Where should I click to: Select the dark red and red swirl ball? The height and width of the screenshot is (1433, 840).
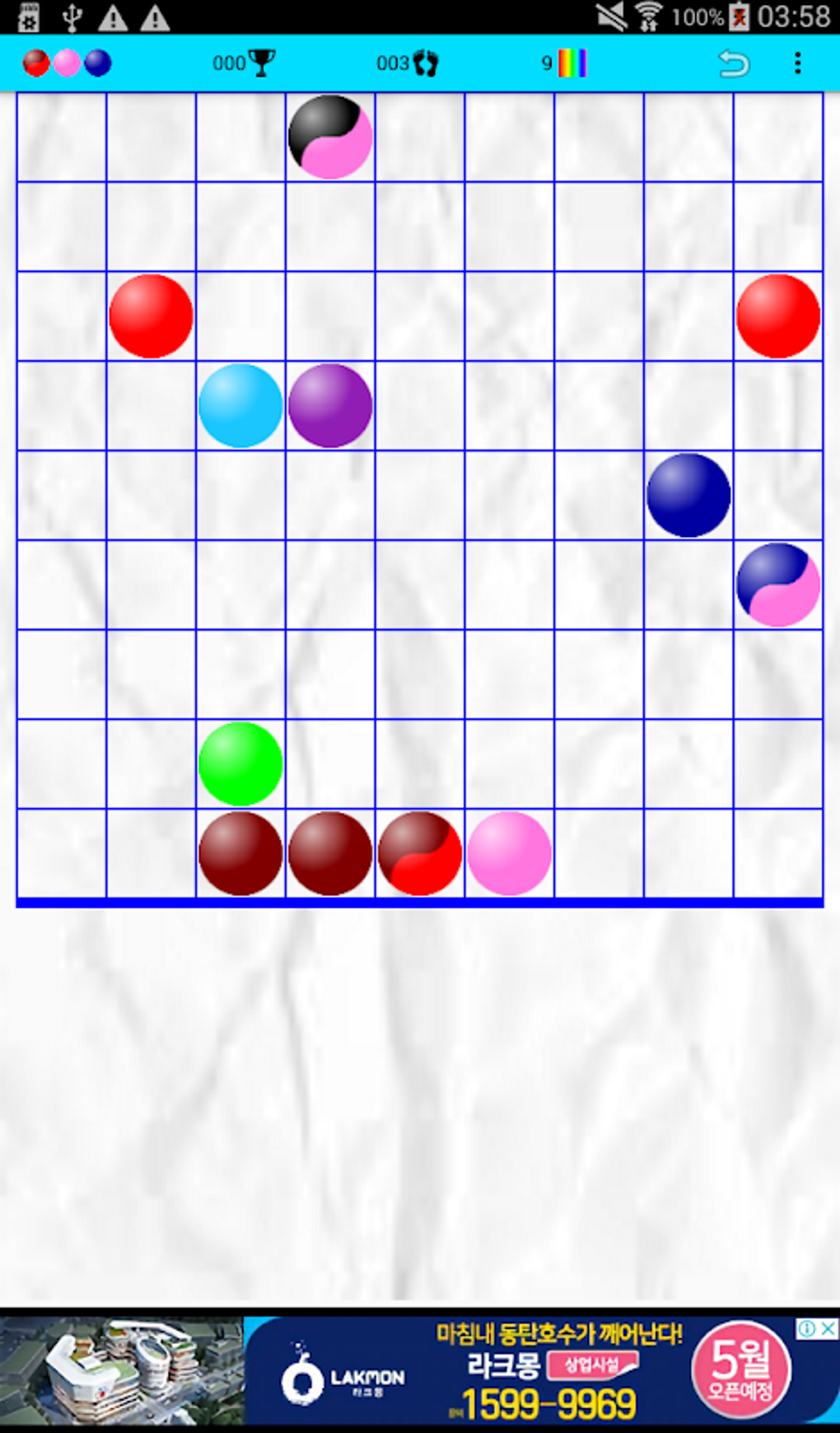click(418, 853)
